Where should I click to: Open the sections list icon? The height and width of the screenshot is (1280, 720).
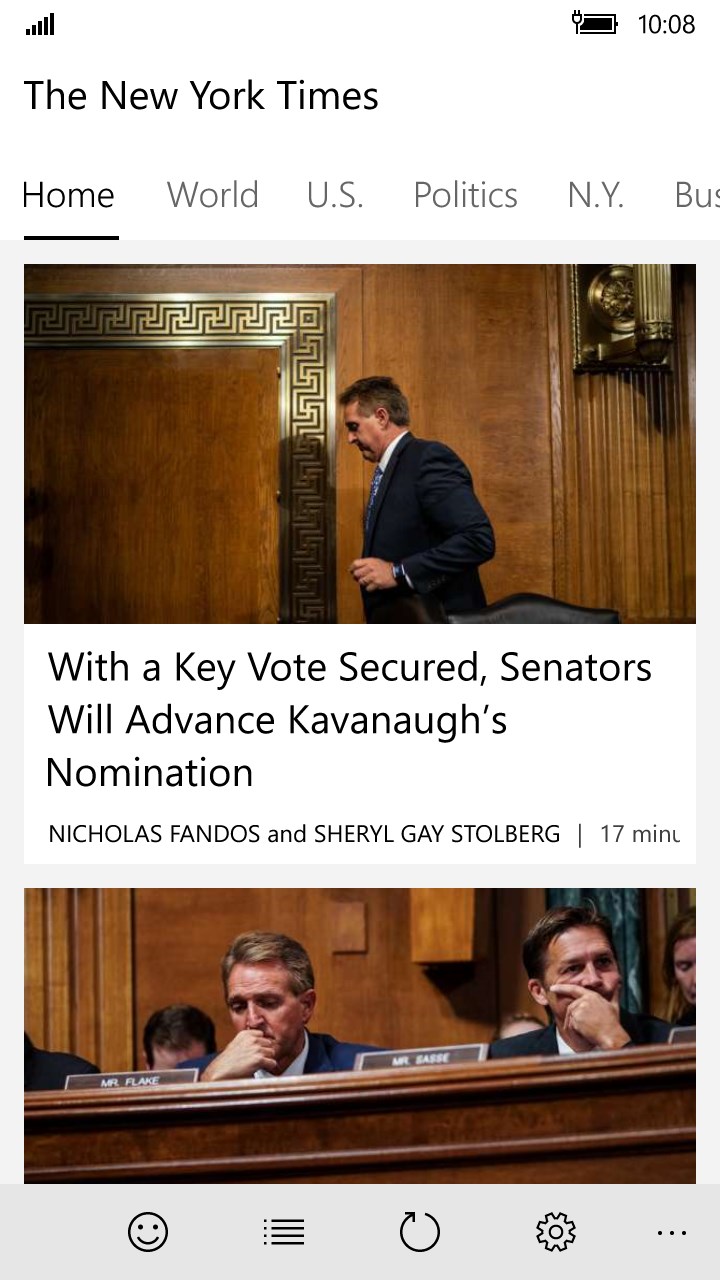pos(284,1232)
